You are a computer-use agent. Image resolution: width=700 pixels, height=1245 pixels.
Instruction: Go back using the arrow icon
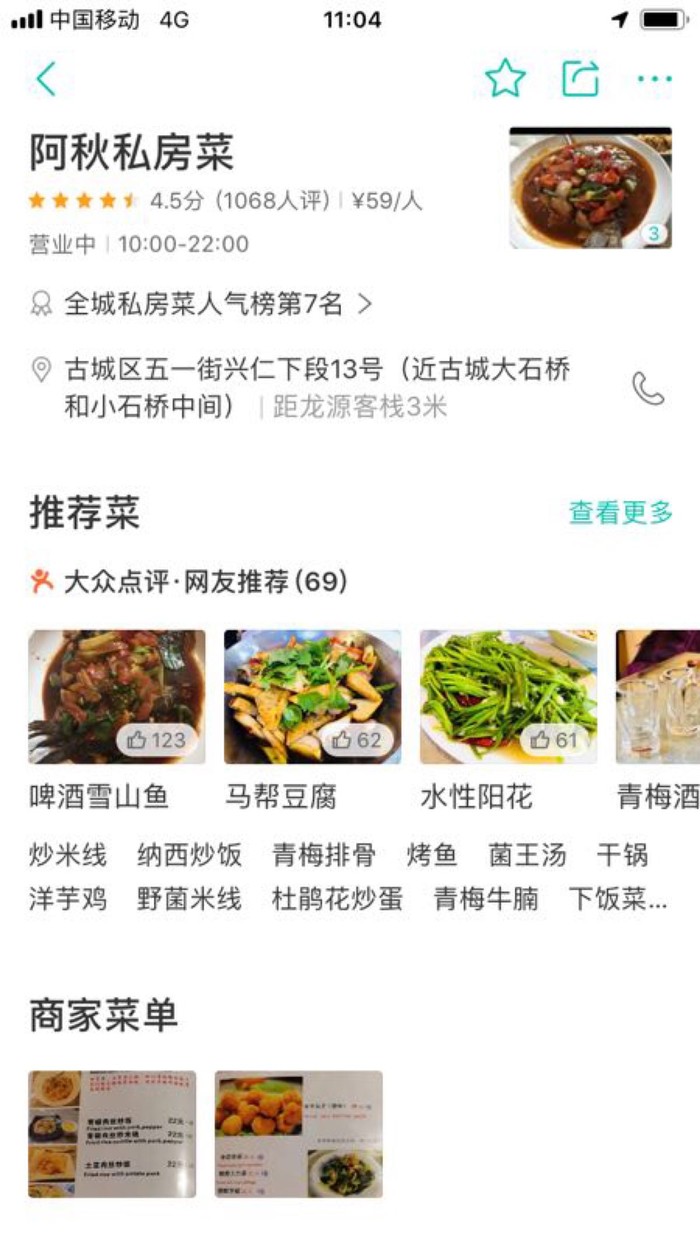point(46,79)
